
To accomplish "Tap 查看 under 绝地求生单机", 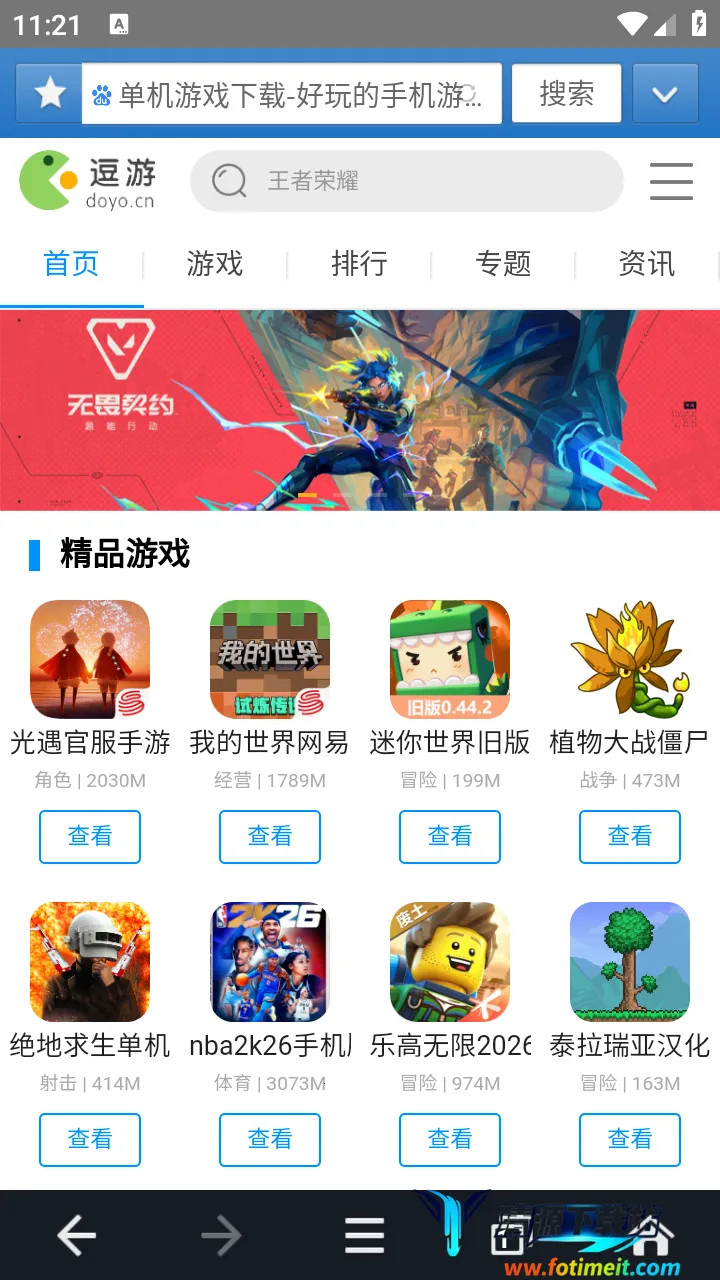I will 90,1139.
